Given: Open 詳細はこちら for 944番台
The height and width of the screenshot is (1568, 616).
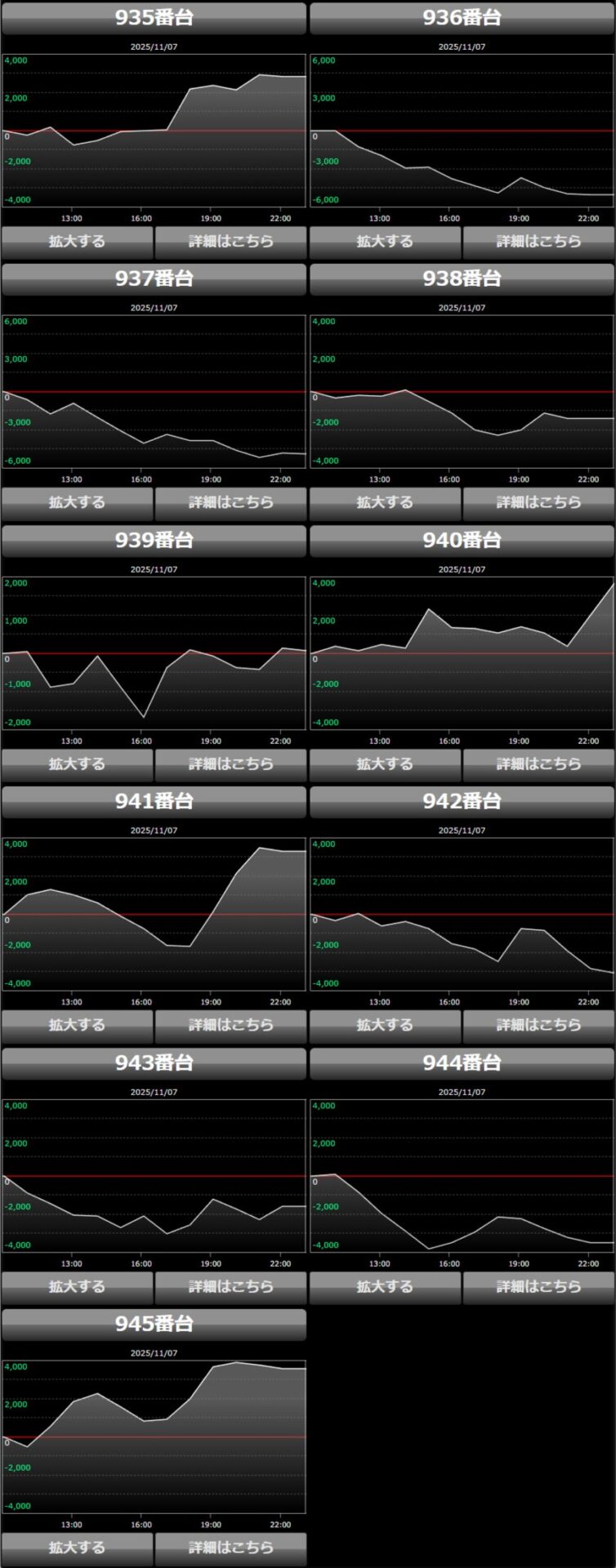Looking at the screenshot, I should click(x=538, y=1287).
